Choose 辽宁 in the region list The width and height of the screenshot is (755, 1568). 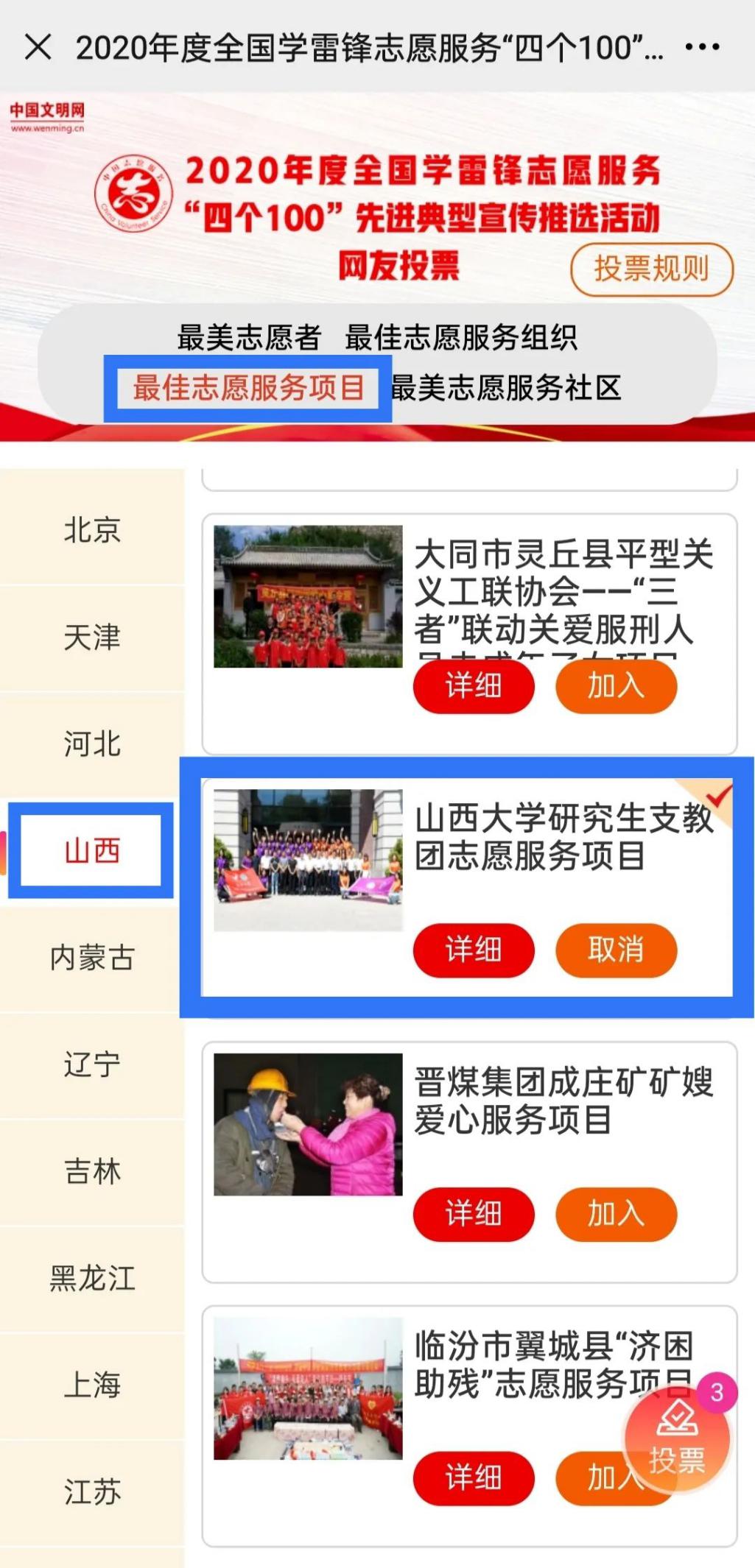click(x=92, y=1064)
